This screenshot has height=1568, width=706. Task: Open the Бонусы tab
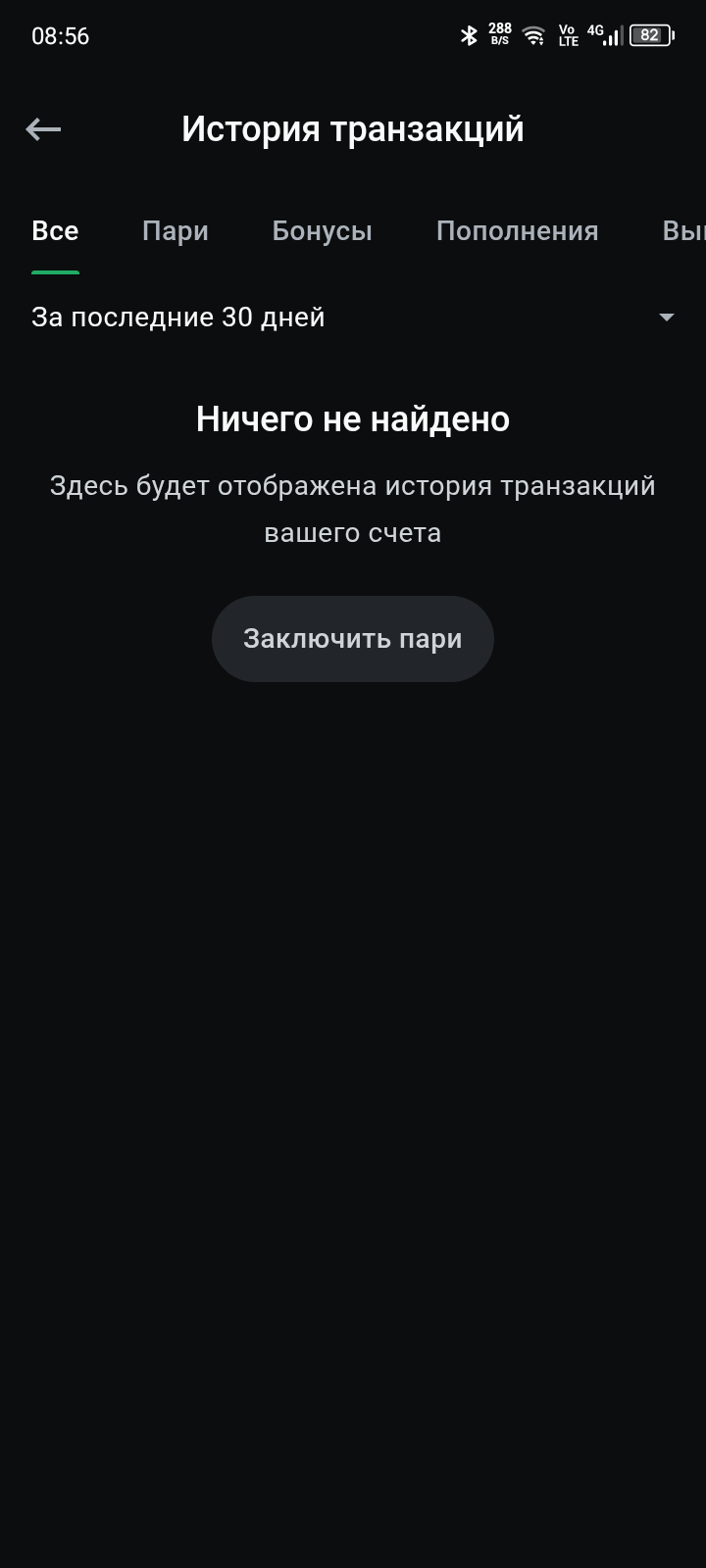point(322,231)
